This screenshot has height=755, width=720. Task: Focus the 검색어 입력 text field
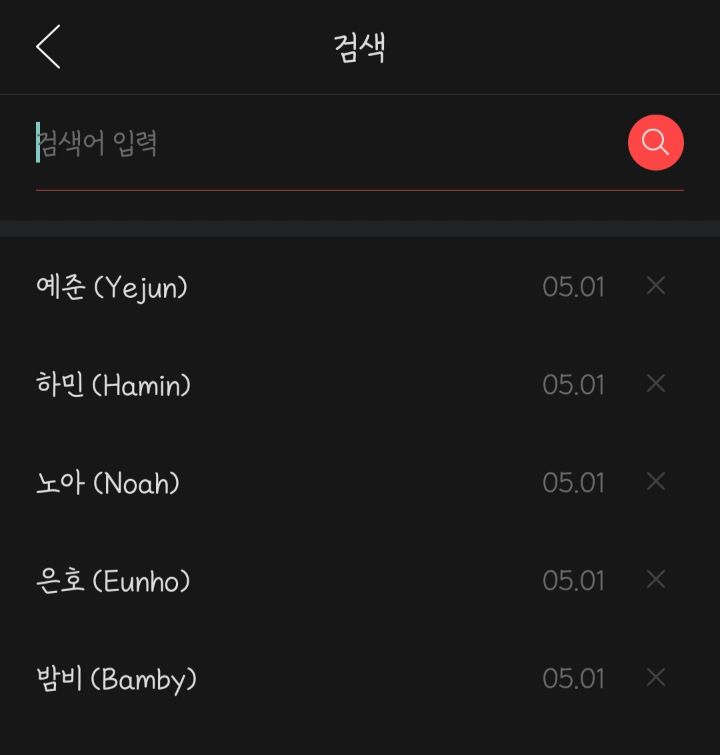pyautogui.click(x=320, y=143)
